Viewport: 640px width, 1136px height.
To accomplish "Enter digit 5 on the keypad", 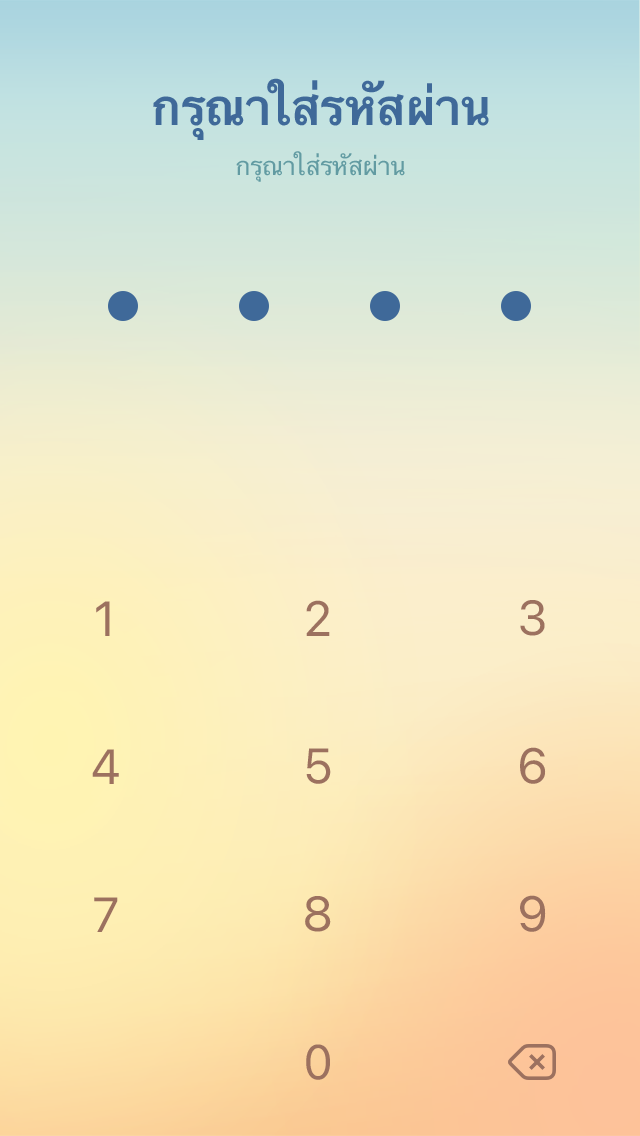I will (x=318, y=767).
